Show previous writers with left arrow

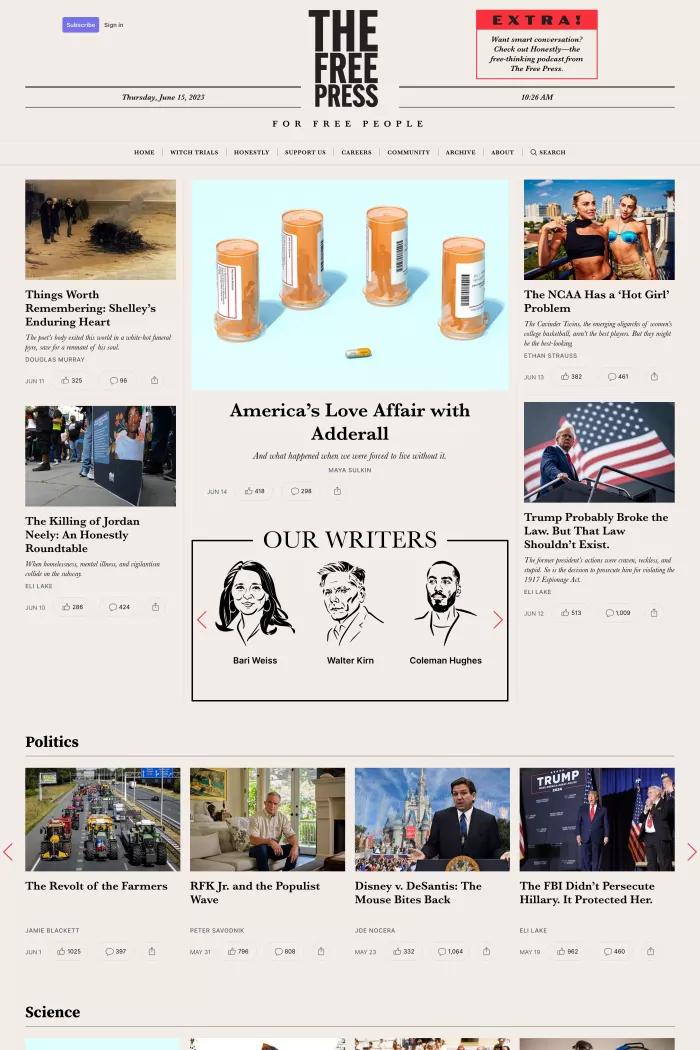(x=202, y=620)
